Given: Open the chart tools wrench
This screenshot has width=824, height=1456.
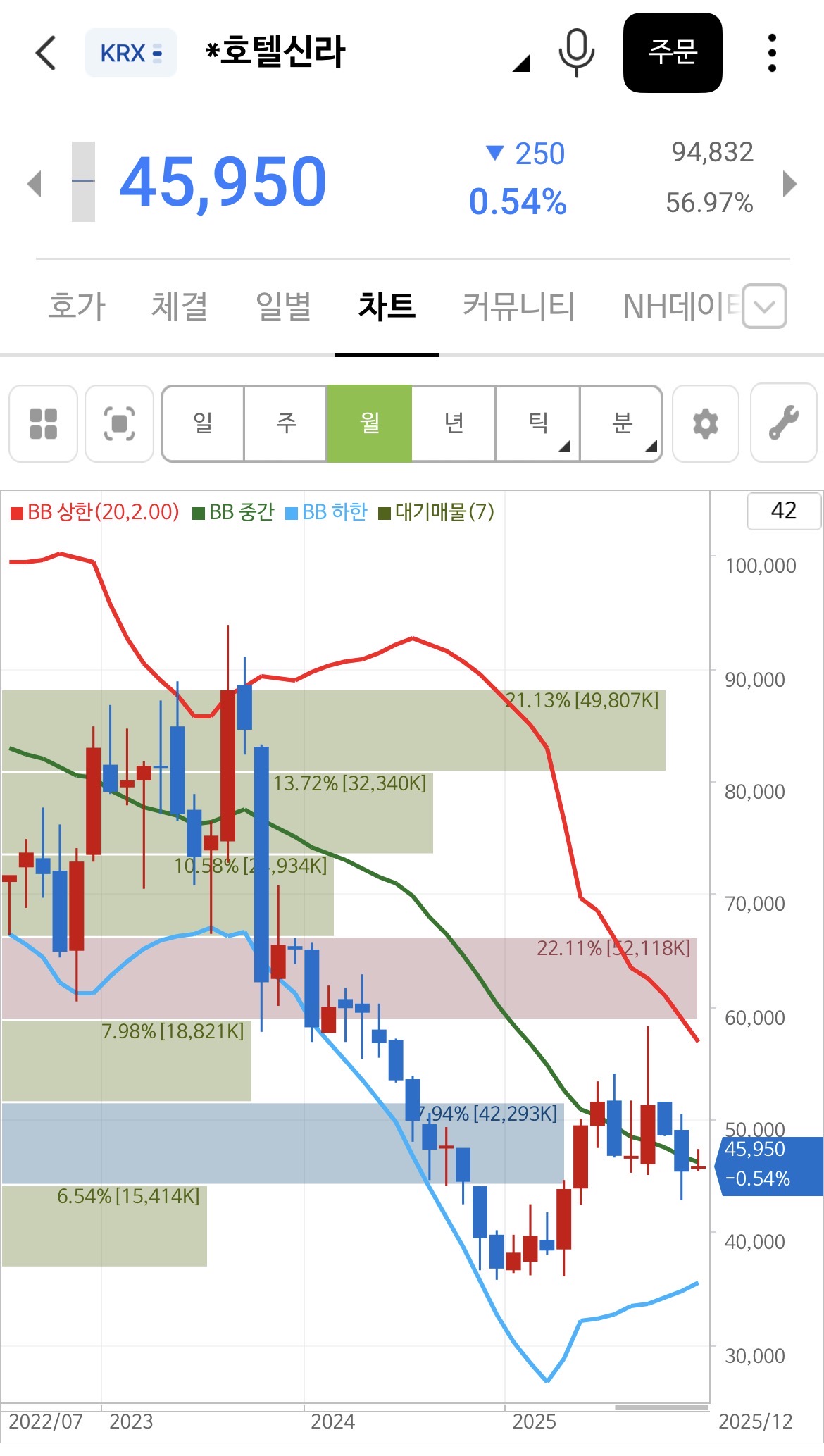Looking at the screenshot, I should point(783,423).
